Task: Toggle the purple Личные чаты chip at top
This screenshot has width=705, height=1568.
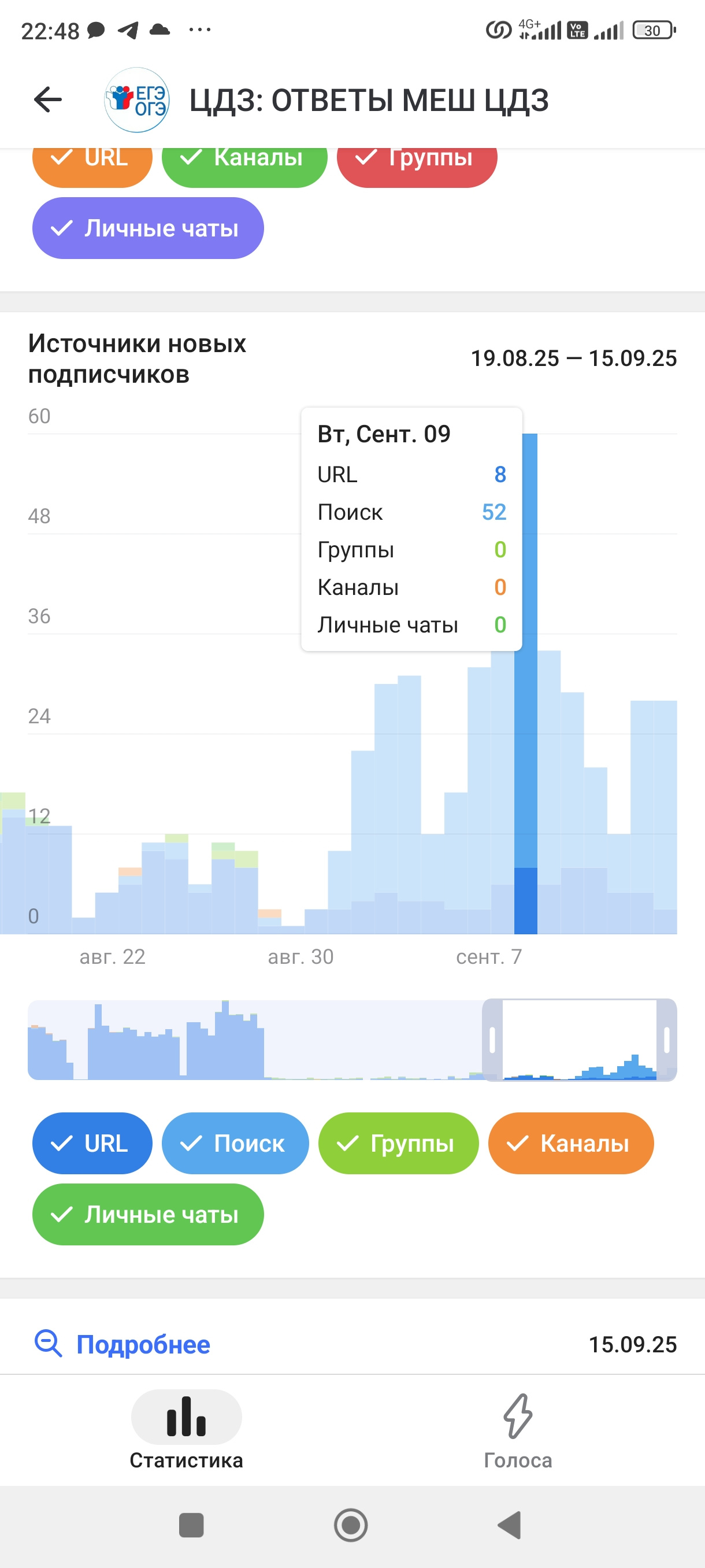Action: pyautogui.click(x=148, y=228)
